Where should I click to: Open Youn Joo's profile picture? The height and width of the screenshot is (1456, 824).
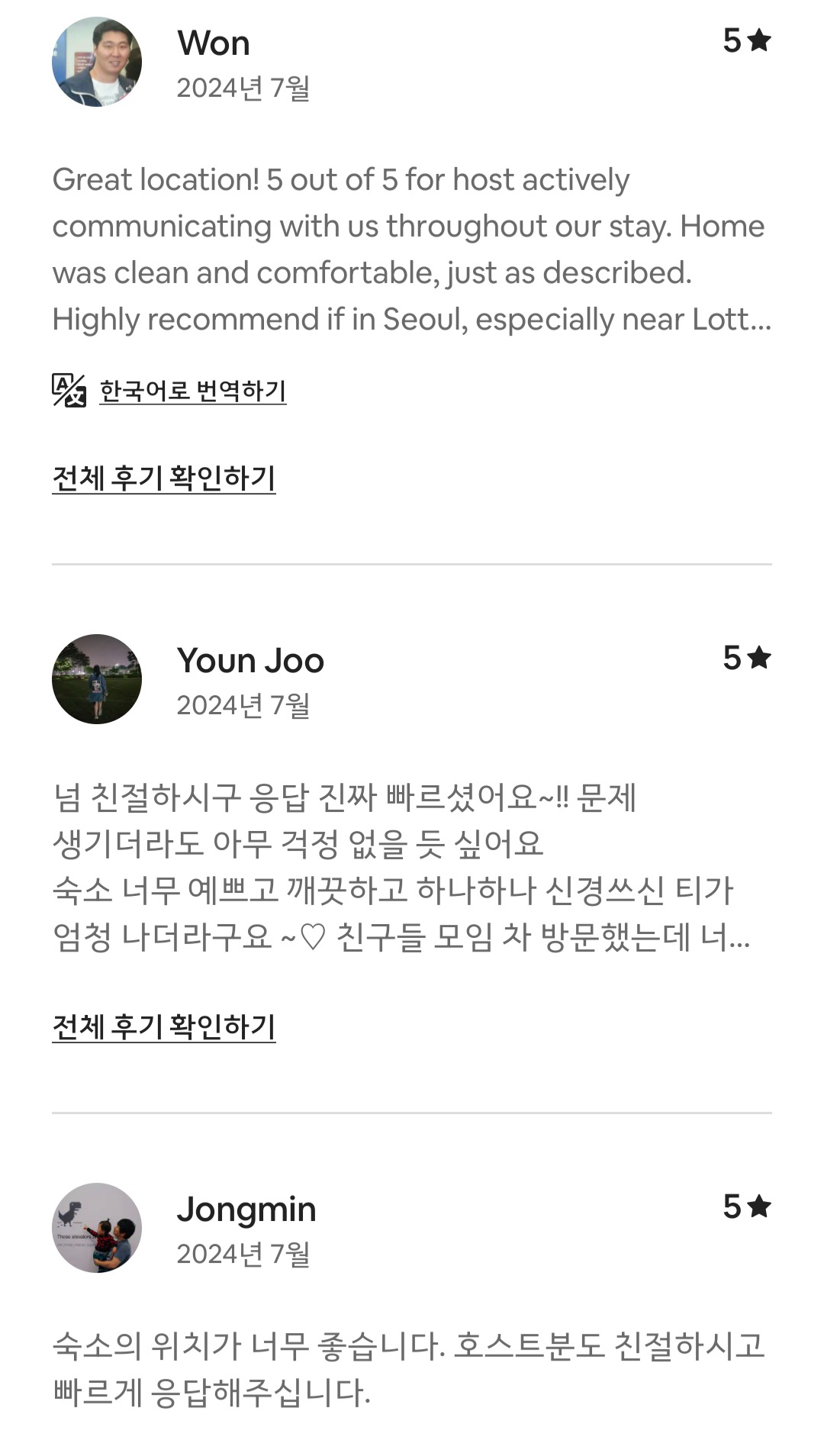97,679
